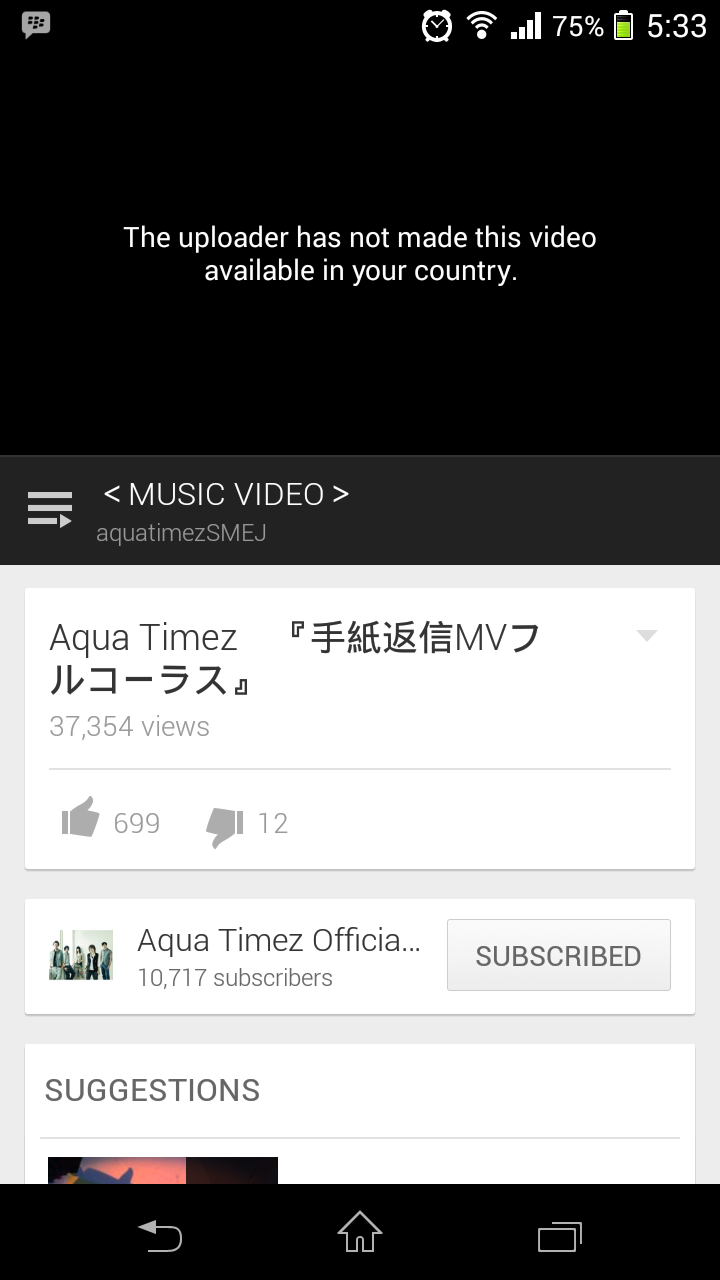This screenshot has width=720, height=1280.
Task: Like the Aqua Timez video
Action: click(x=81, y=820)
